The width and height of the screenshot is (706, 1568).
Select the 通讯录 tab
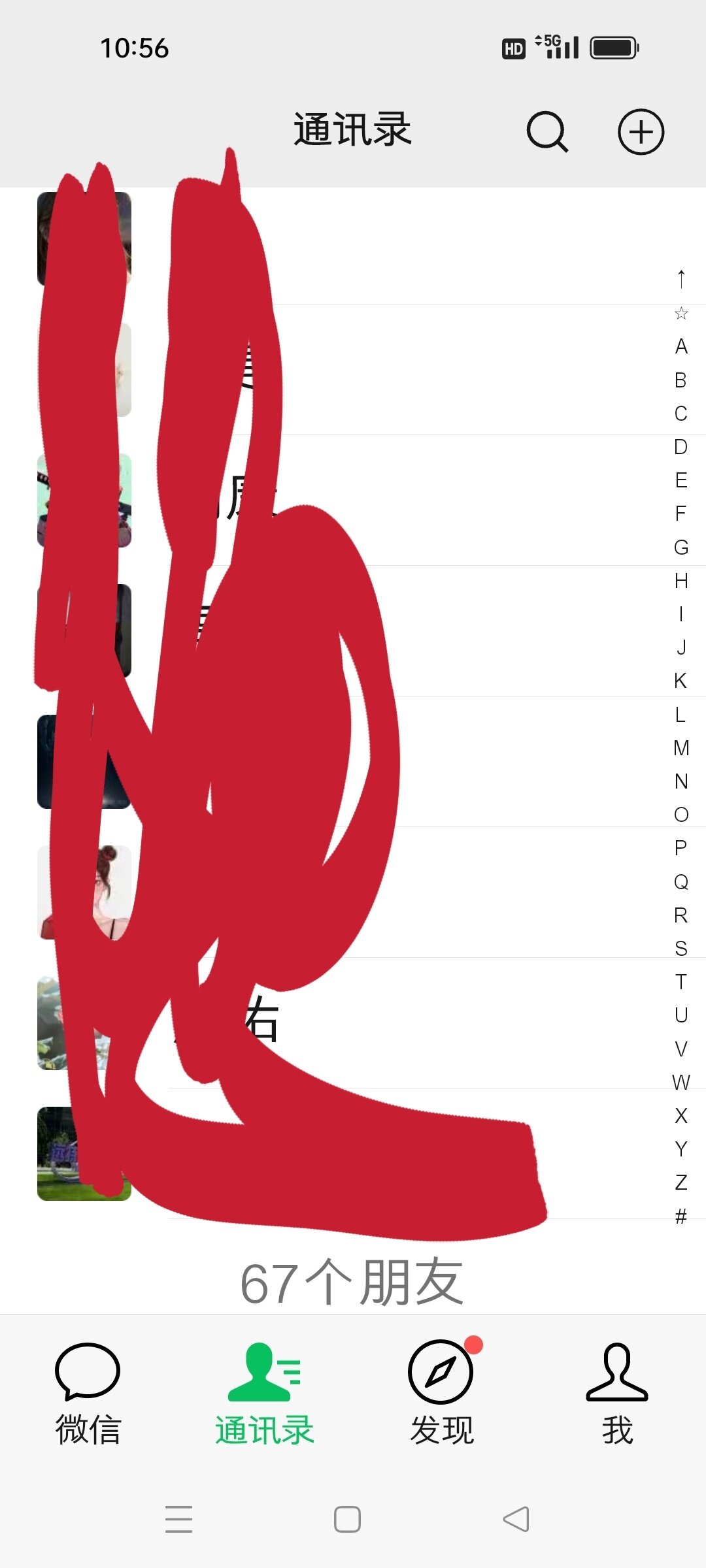click(x=265, y=1394)
